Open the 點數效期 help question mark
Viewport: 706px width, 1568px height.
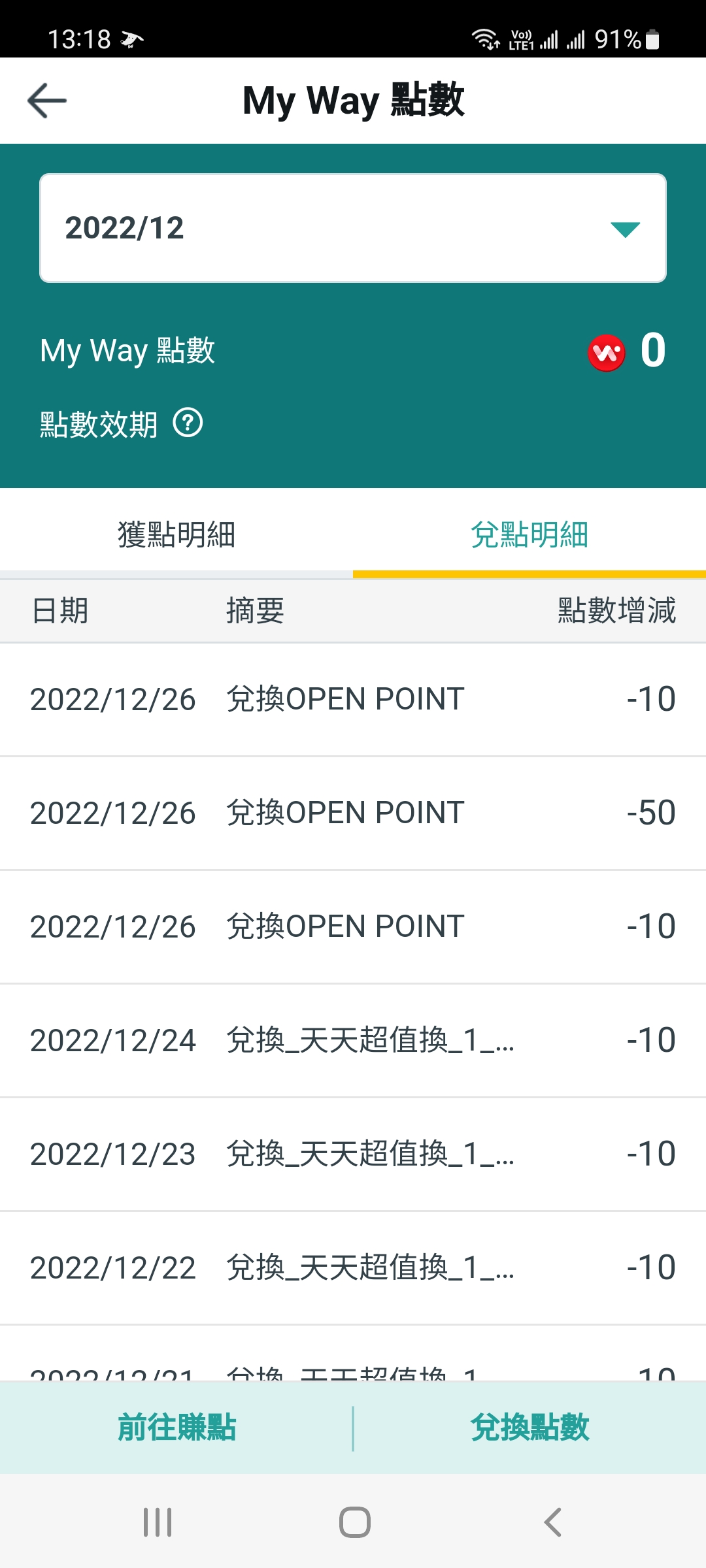click(188, 423)
